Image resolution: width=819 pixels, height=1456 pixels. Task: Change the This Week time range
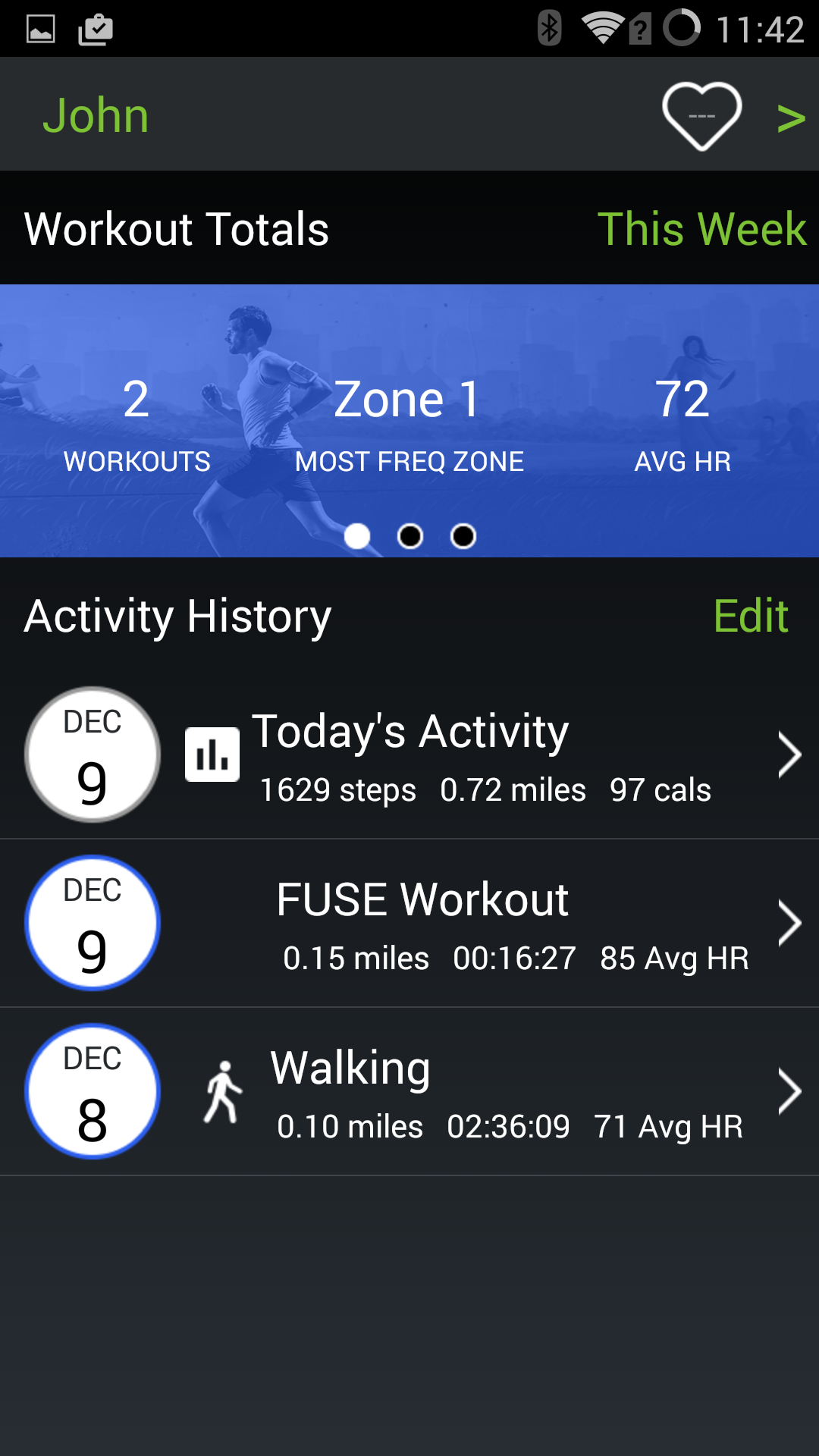pos(701,228)
